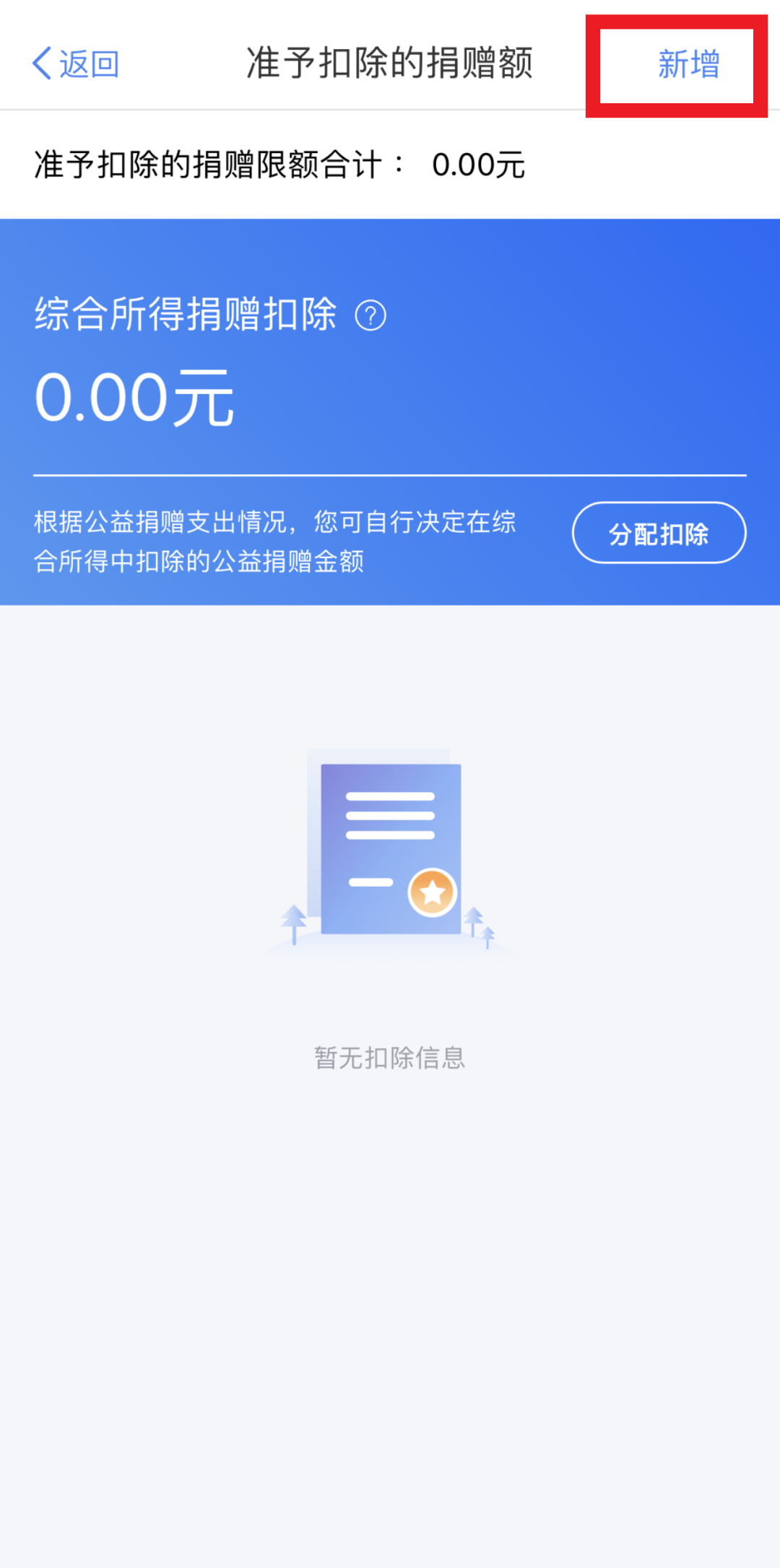
Task: Add a new donation with 新增
Action: pyautogui.click(x=688, y=64)
